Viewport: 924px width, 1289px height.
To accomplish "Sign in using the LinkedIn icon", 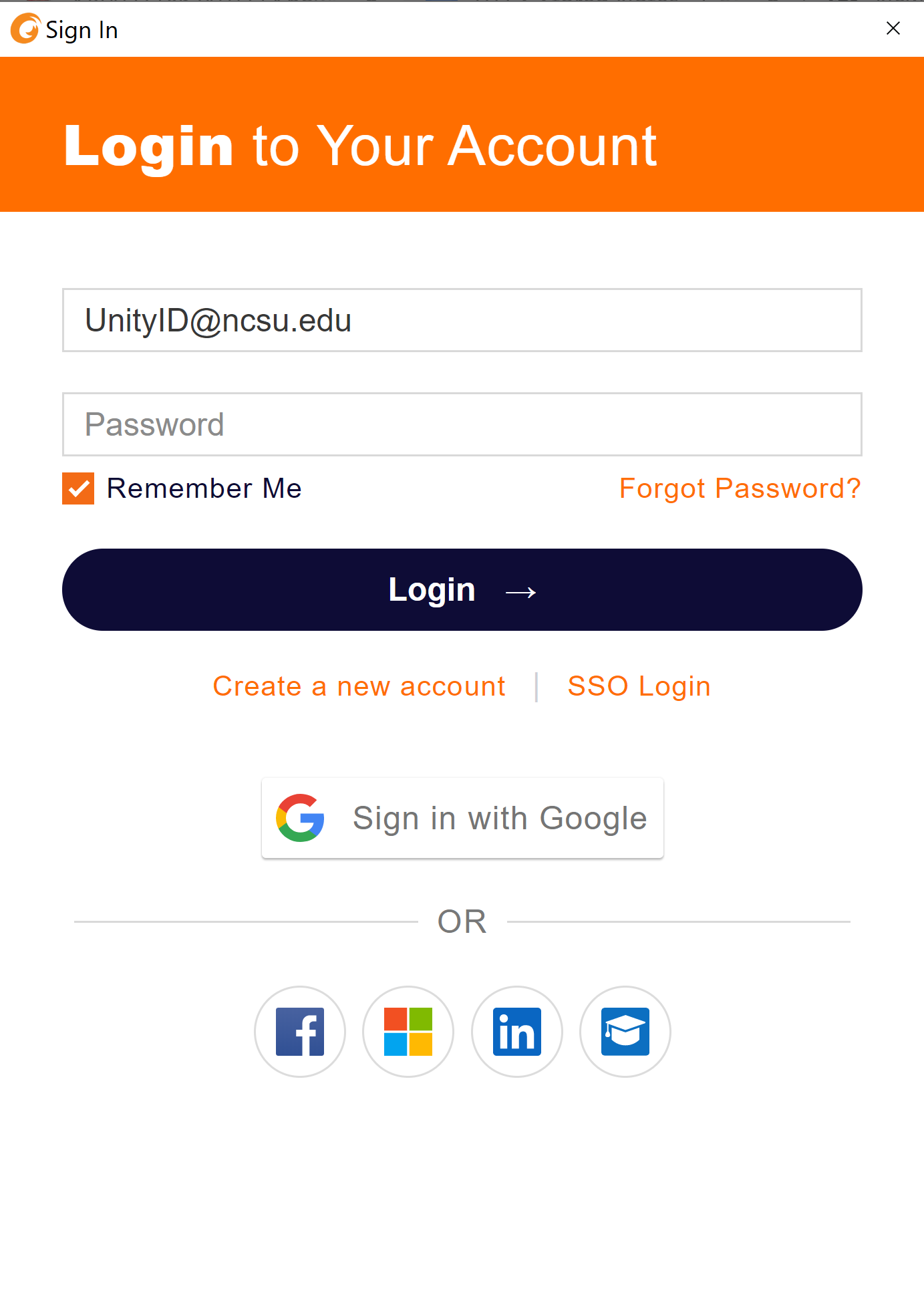I will (x=517, y=1032).
